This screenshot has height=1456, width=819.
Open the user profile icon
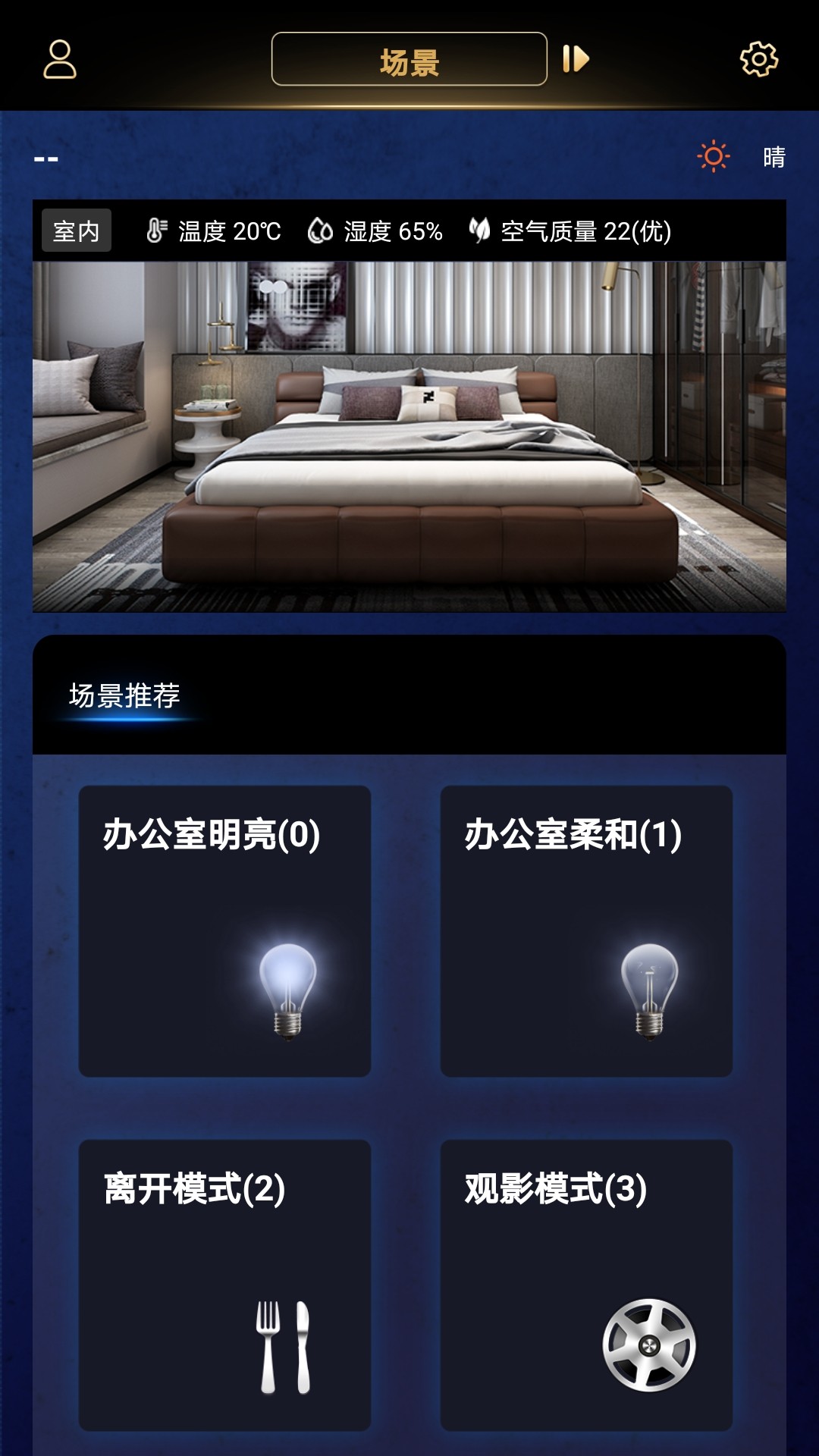59,59
